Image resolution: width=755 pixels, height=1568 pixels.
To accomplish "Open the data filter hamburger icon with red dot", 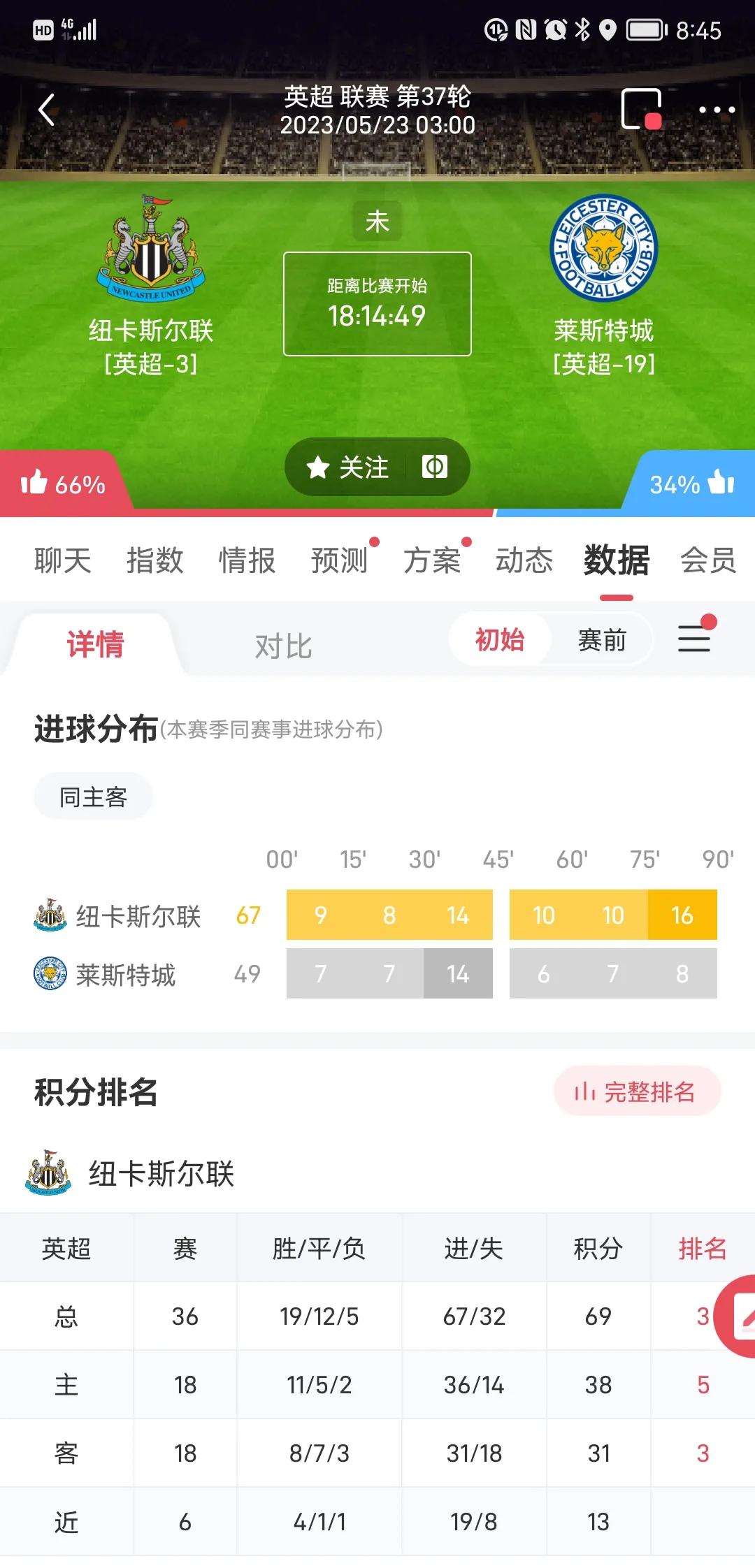I will 693,638.
